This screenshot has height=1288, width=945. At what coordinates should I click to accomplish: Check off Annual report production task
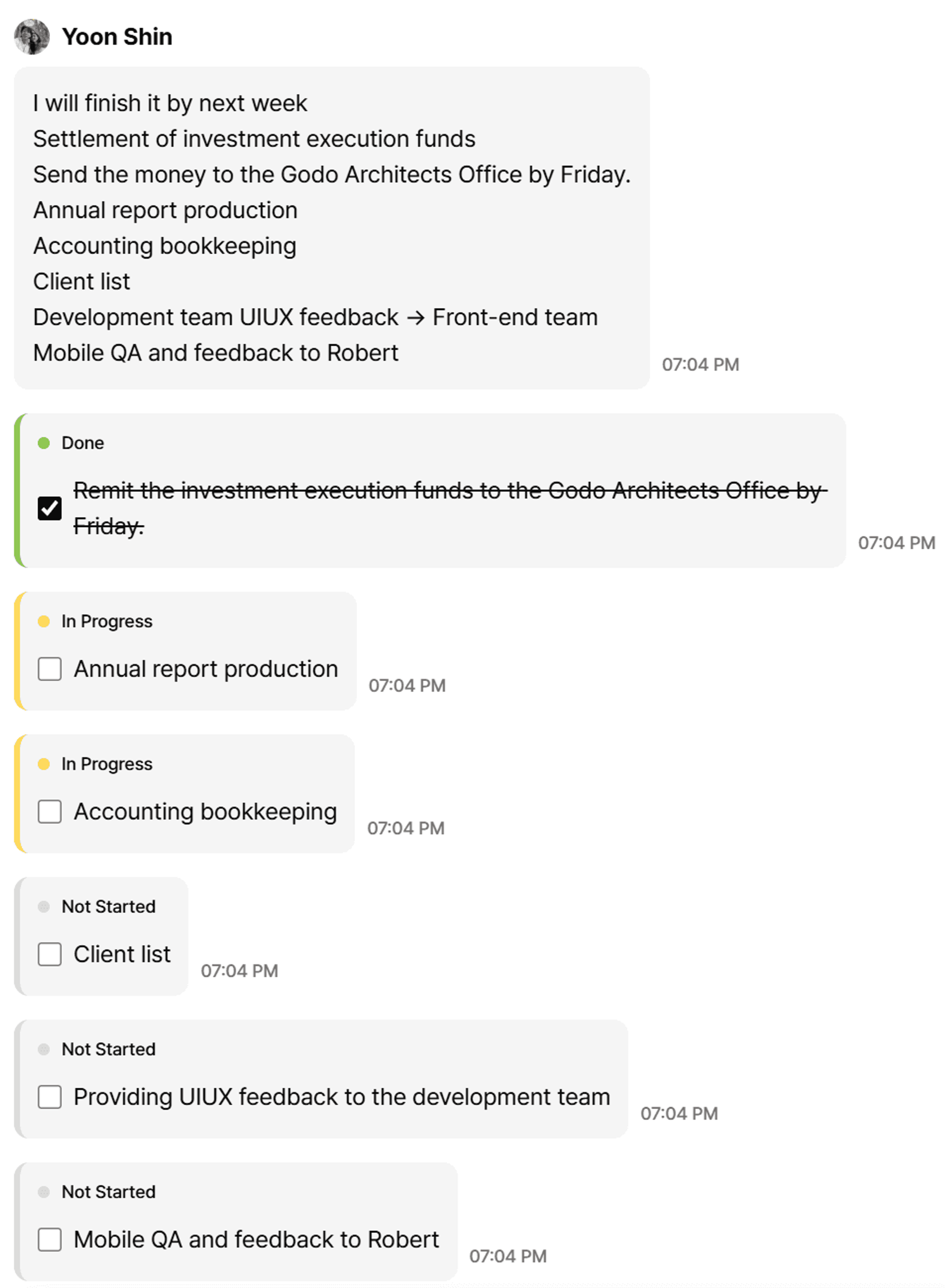[x=50, y=669]
